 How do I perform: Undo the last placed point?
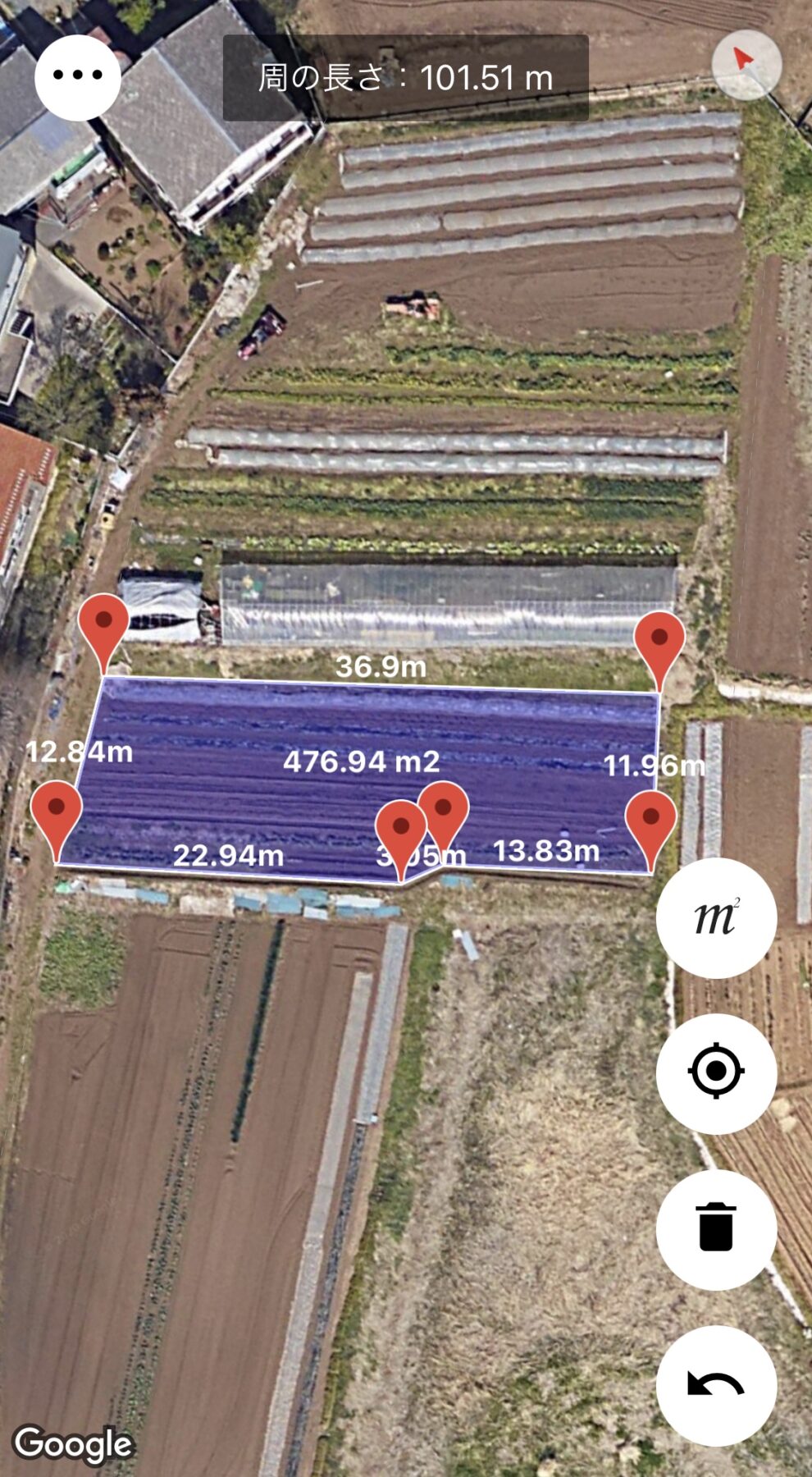click(x=716, y=1384)
